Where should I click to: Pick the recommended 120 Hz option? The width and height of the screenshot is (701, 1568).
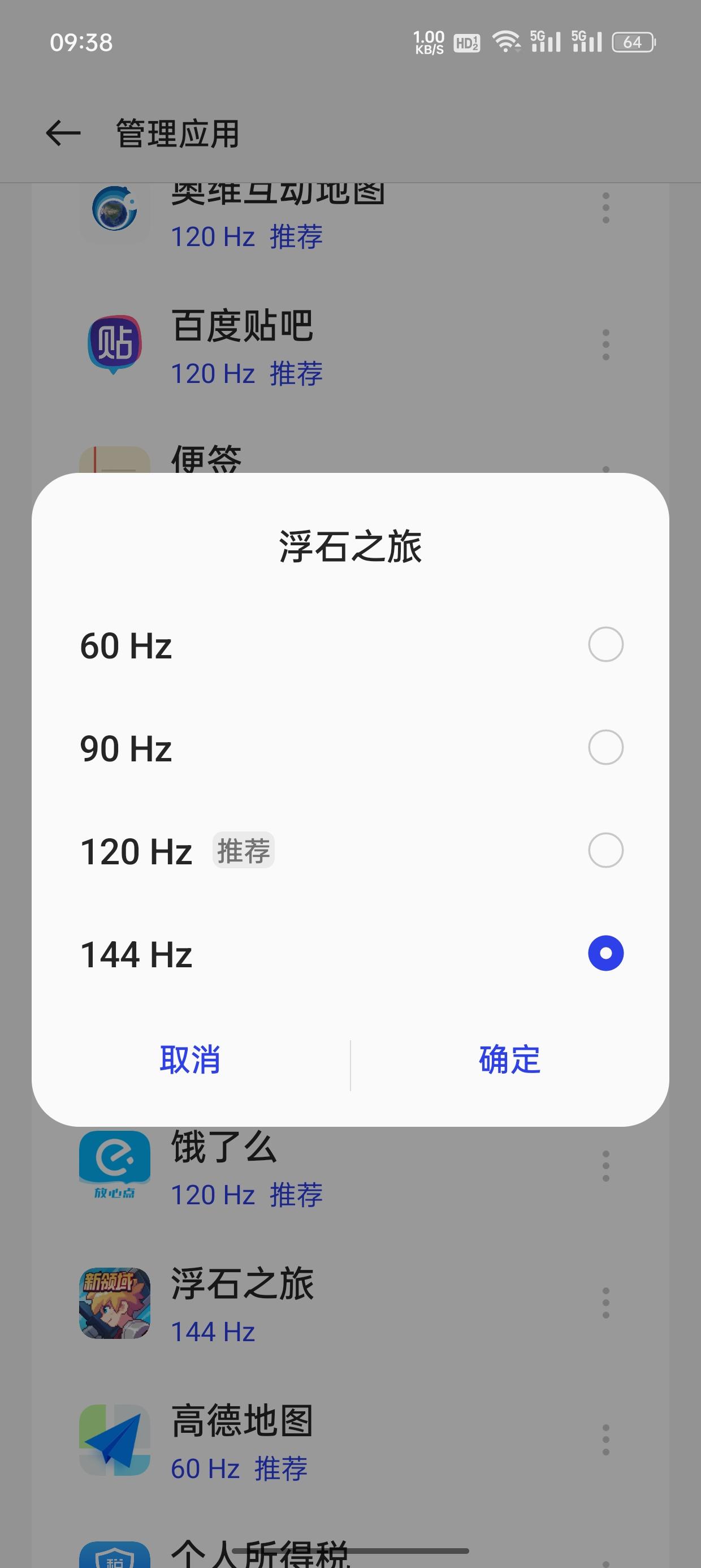[x=605, y=850]
